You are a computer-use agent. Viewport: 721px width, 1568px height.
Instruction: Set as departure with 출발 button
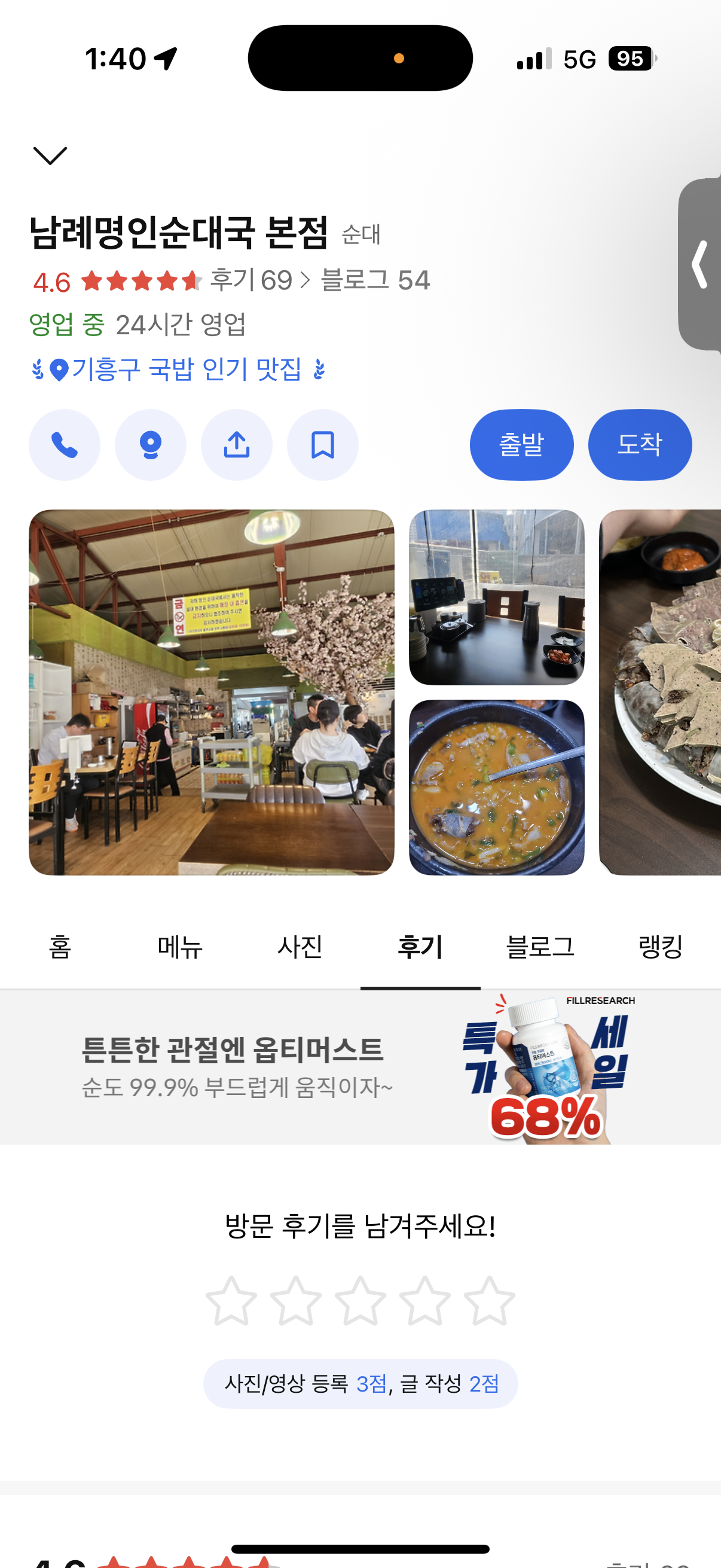(x=521, y=445)
